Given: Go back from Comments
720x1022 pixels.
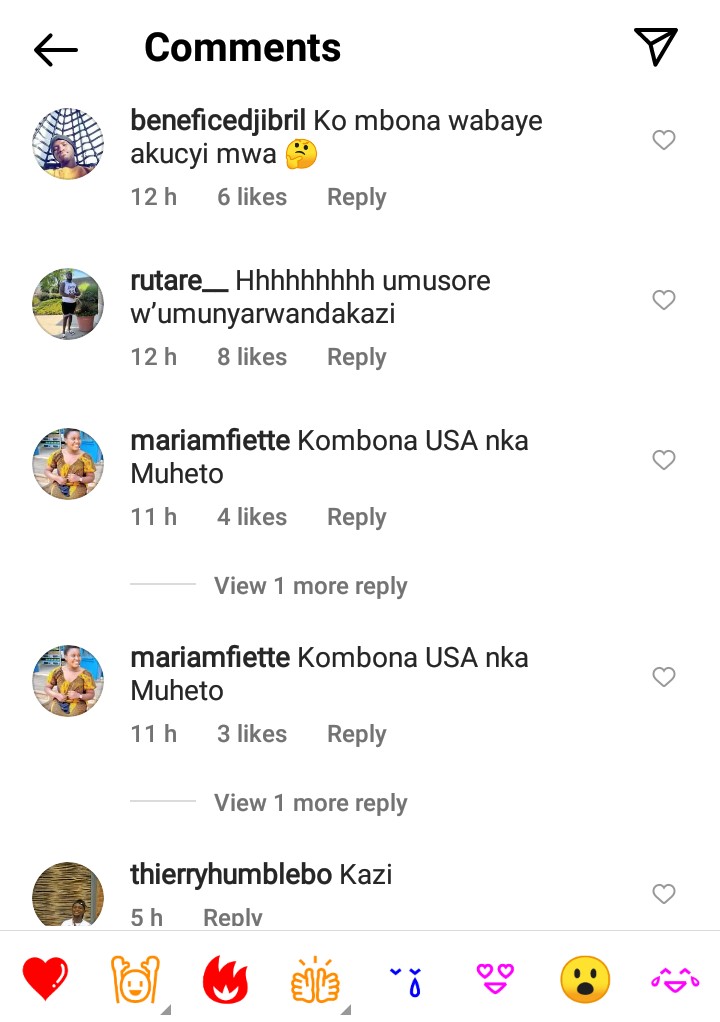Looking at the screenshot, I should coord(56,49).
